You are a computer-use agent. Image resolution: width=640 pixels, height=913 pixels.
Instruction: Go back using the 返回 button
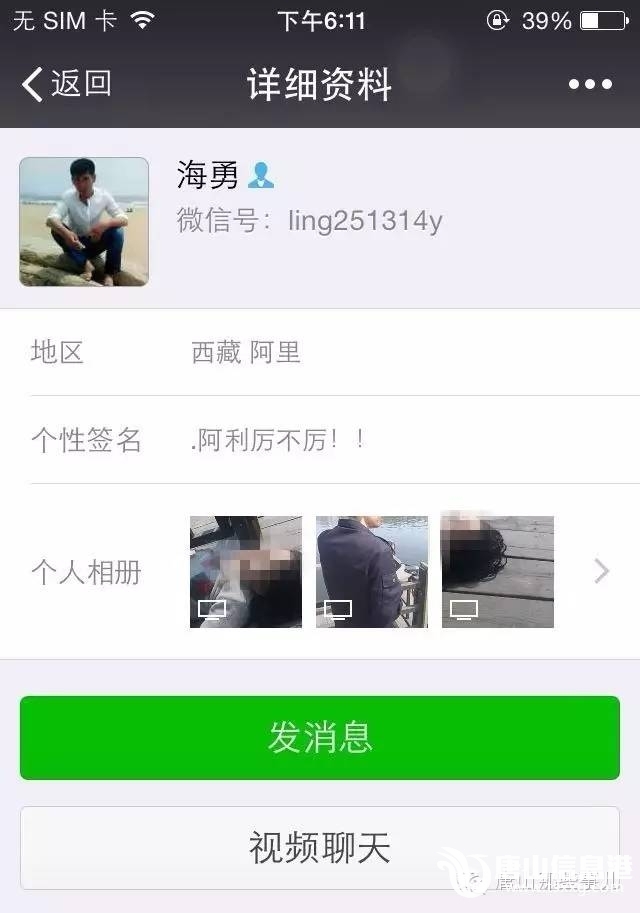pyautogui.click(x=66, y=84)
